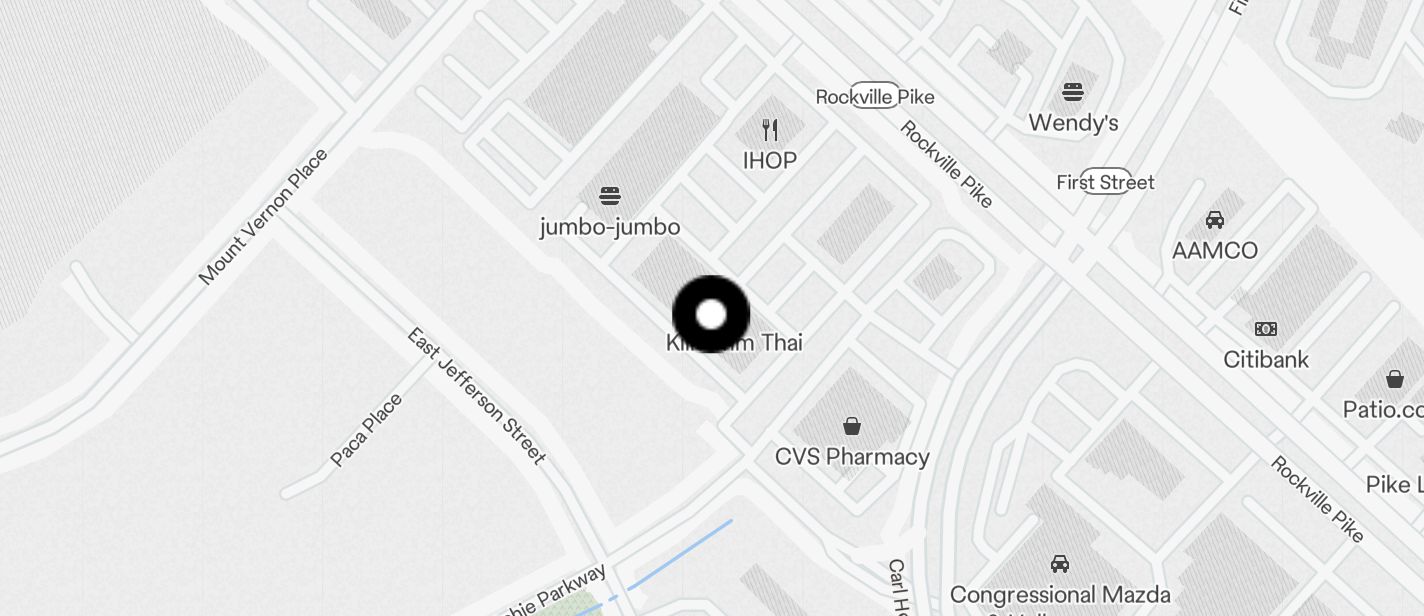The height and width of the screenshot is (616, 1424).
Task: Tap the black location pin marker
Action: (x=711, y=315)
